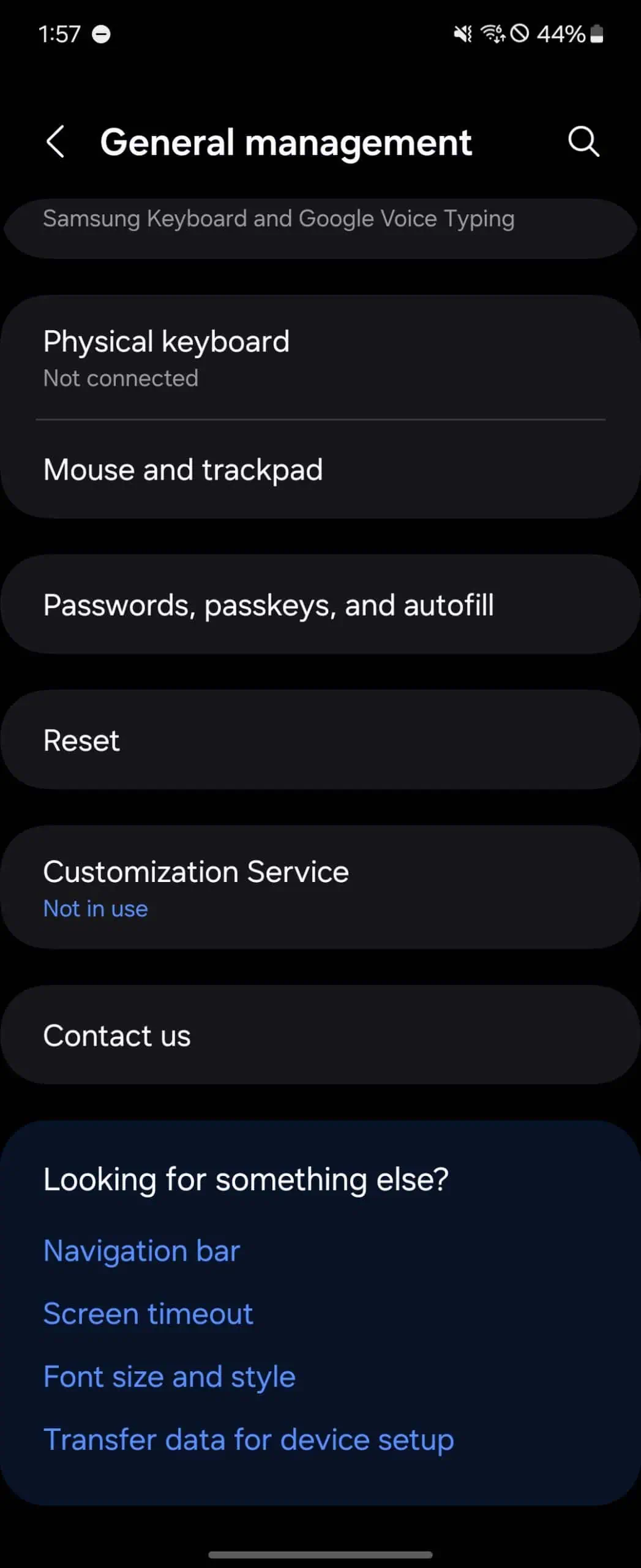This screenshot has width=641, height=1568.
Task: Open Transfer data for device setup
Action: click(248, 1440)
